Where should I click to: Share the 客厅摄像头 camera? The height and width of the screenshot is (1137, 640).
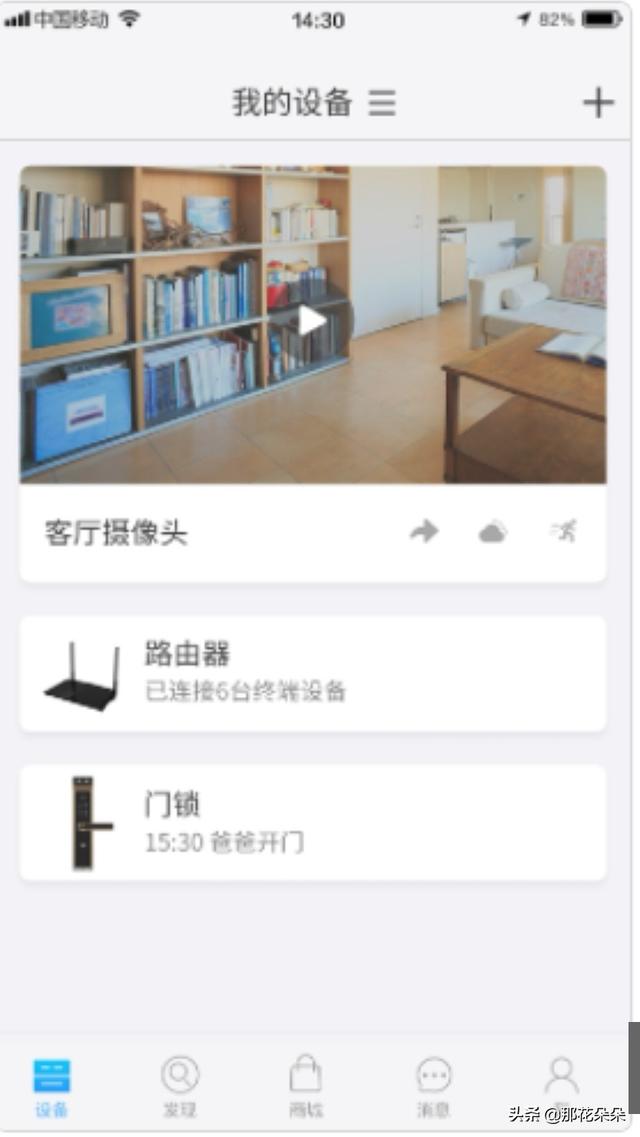point(425,532)
